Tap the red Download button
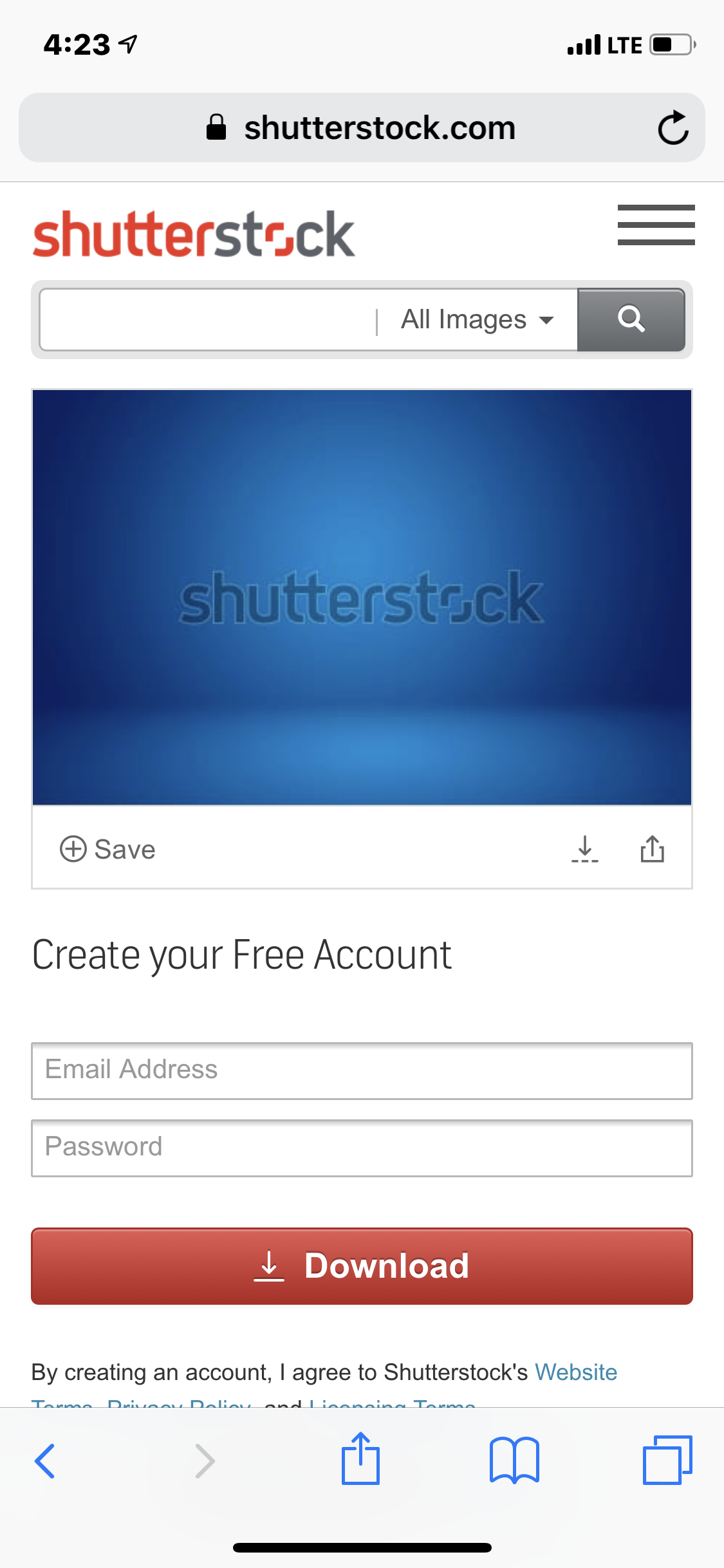The height and width of the screenshot is (1568, 724). 362,1266
